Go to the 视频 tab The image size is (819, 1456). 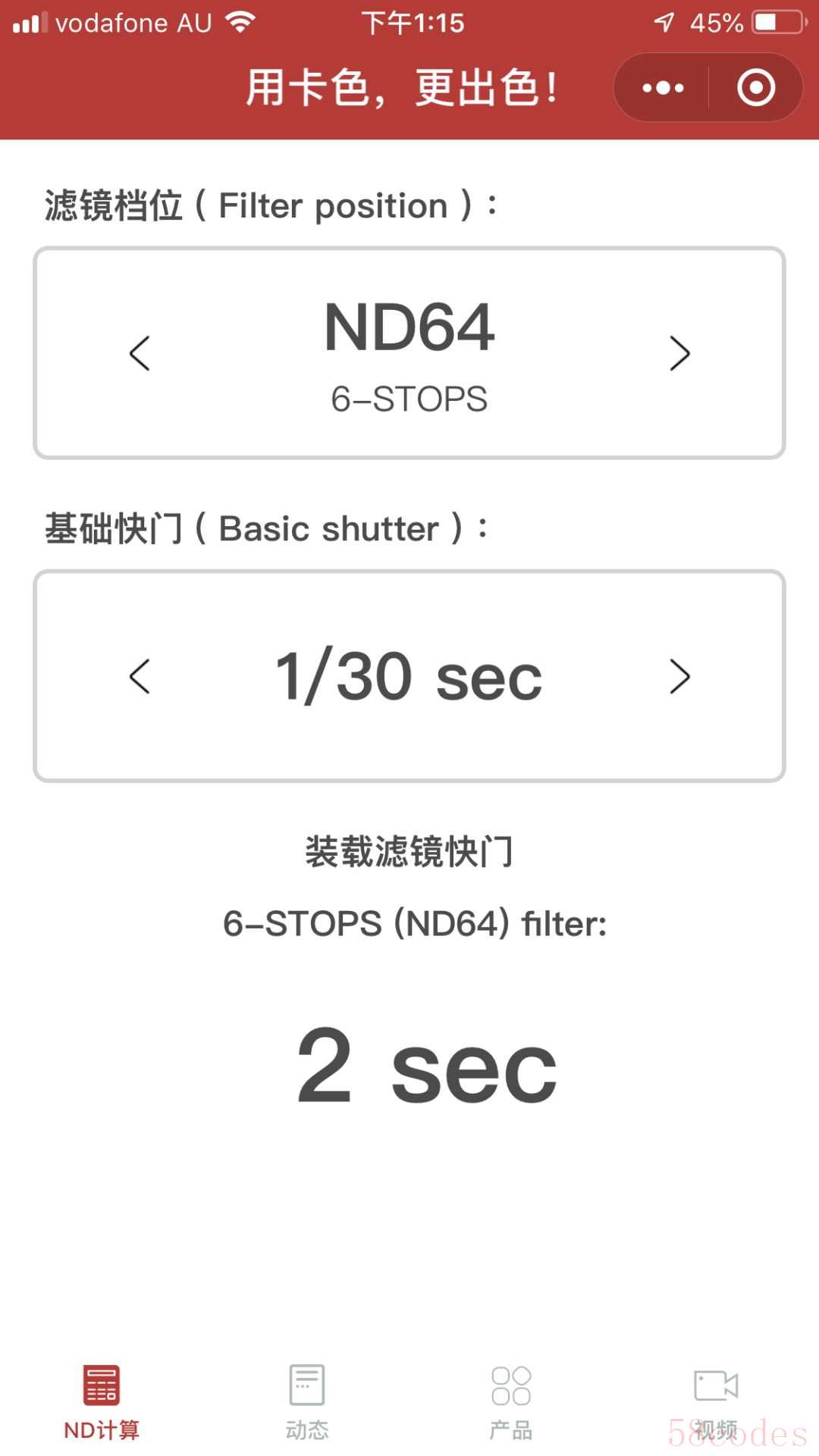pos(716,1401)
